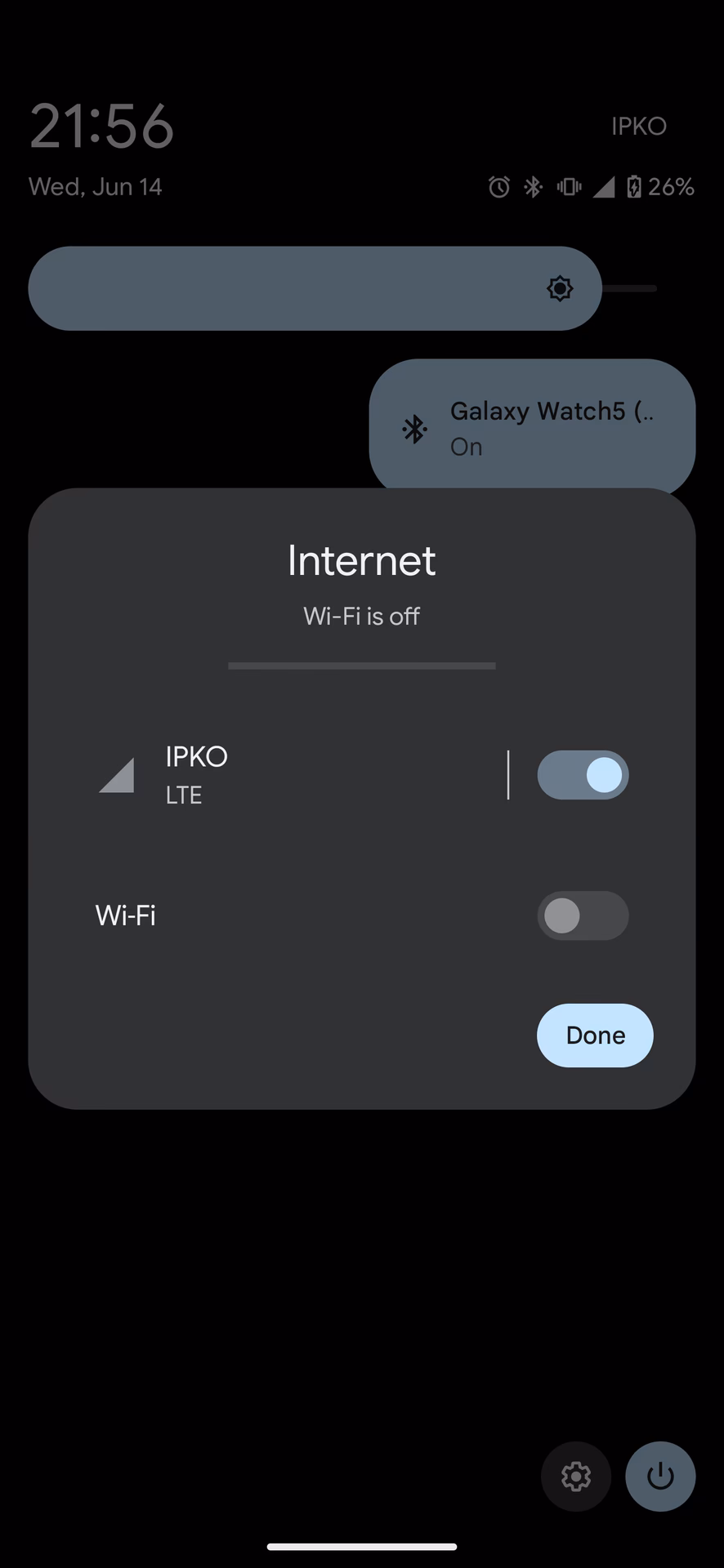Tap the cellular signal strength icon
This screenshot has width=724, height=1568.
603,187
